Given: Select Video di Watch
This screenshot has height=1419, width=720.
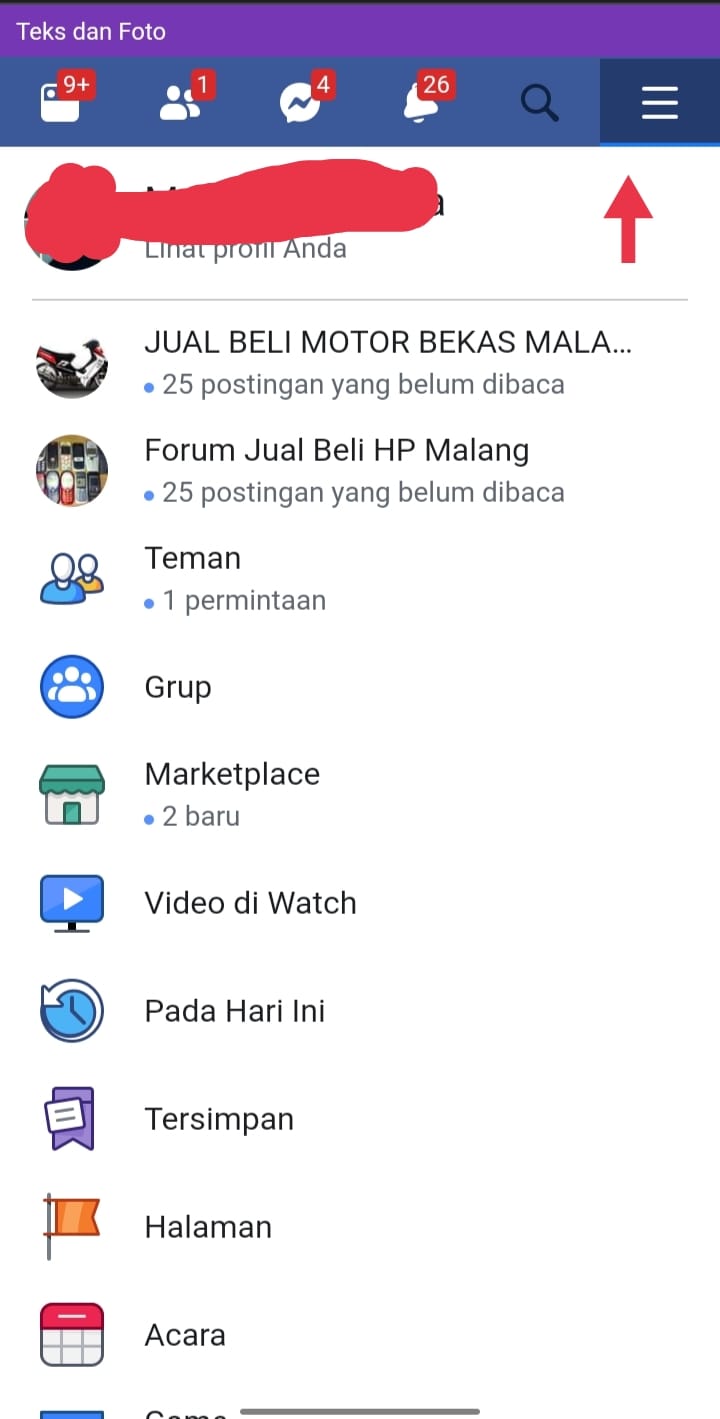Looking at the screenshot, I should click(250, 903).
